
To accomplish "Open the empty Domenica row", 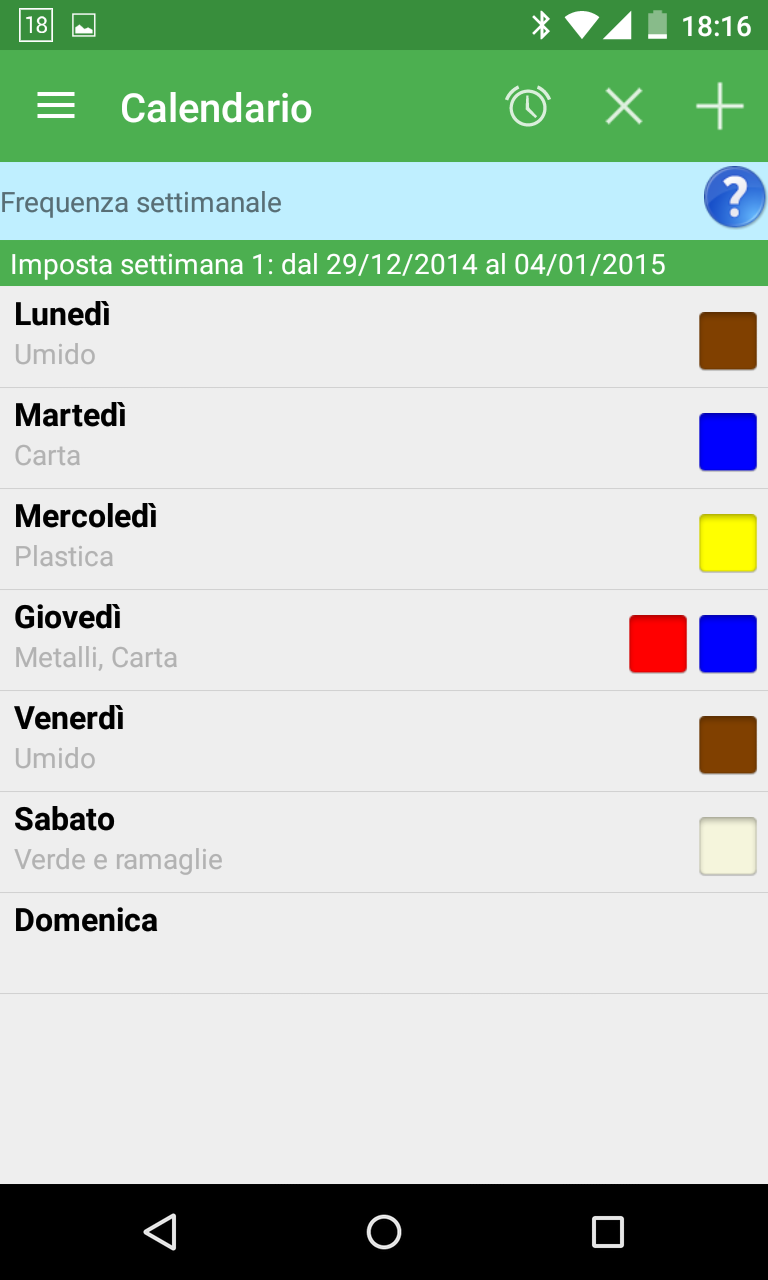I will (300, 943).
